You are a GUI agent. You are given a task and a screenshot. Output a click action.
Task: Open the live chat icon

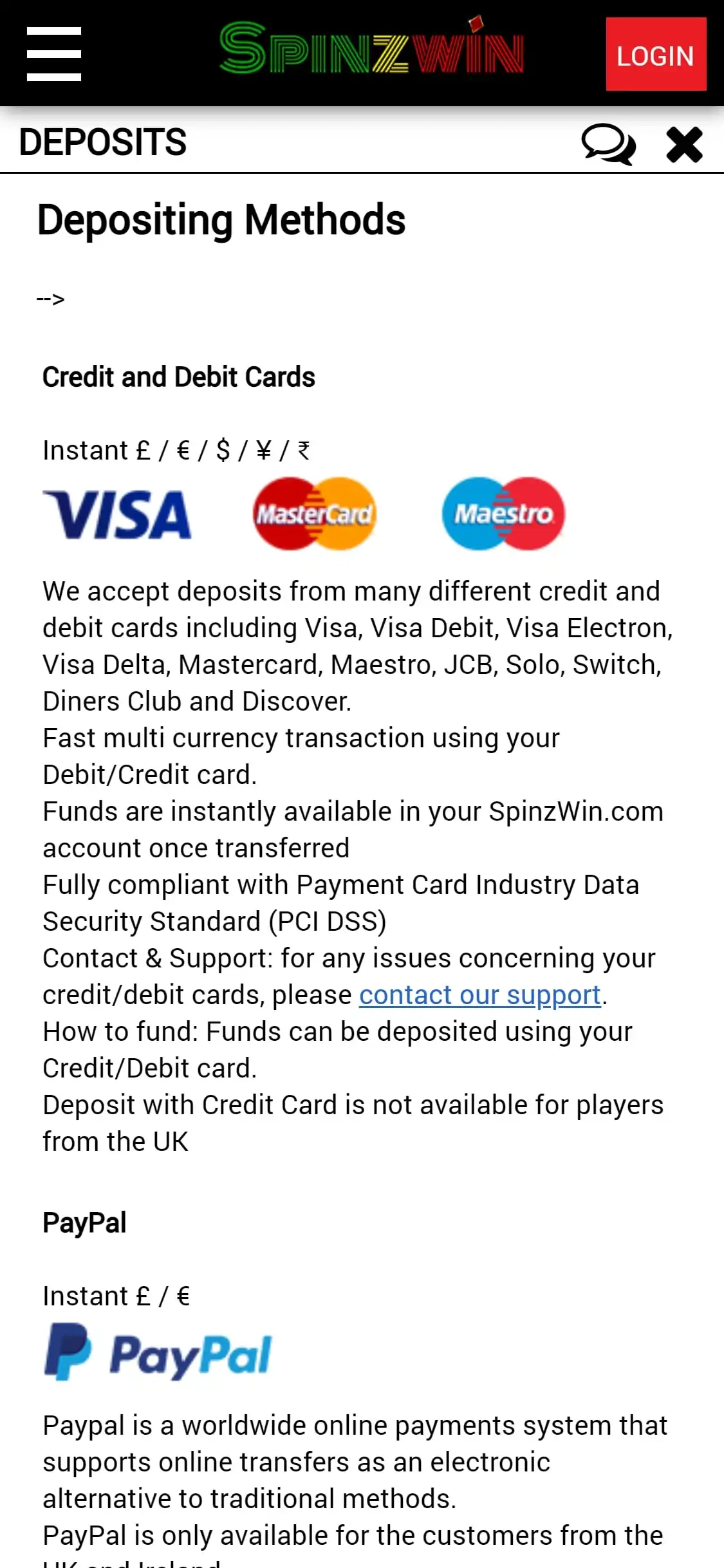tap(608, 144)
